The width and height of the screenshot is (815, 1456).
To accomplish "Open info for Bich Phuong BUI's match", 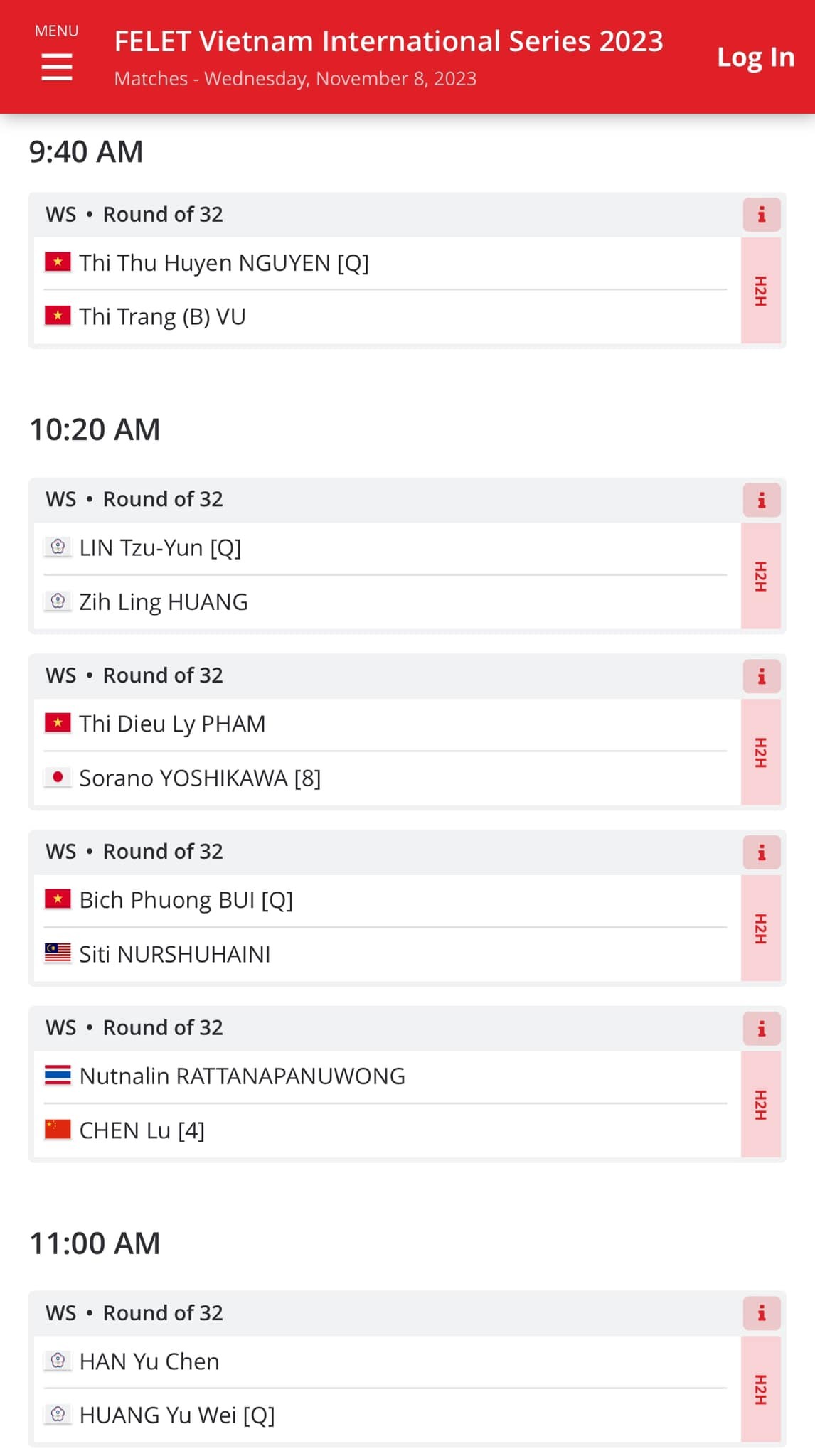I will click(761, 852).
